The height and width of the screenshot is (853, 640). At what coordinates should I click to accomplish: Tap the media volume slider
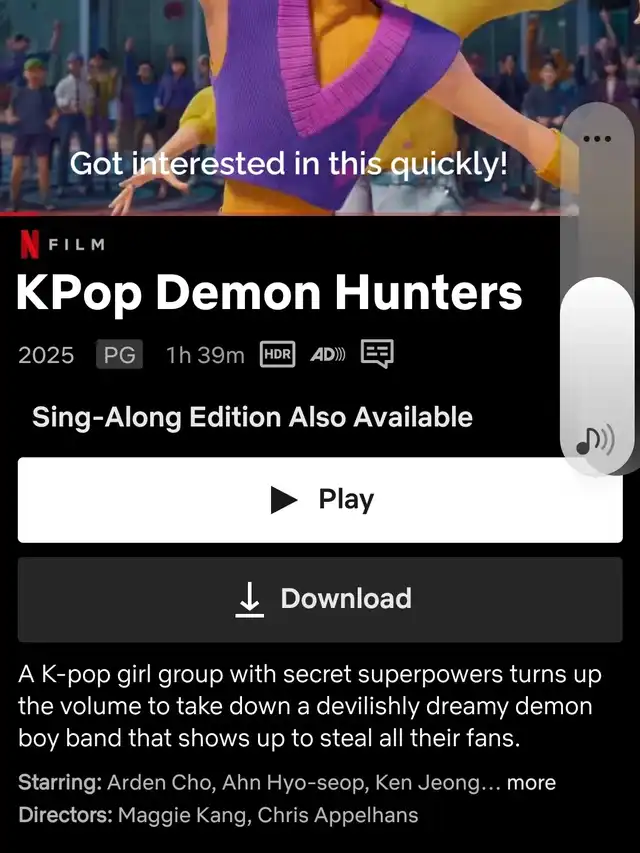[x=597, y=288]
